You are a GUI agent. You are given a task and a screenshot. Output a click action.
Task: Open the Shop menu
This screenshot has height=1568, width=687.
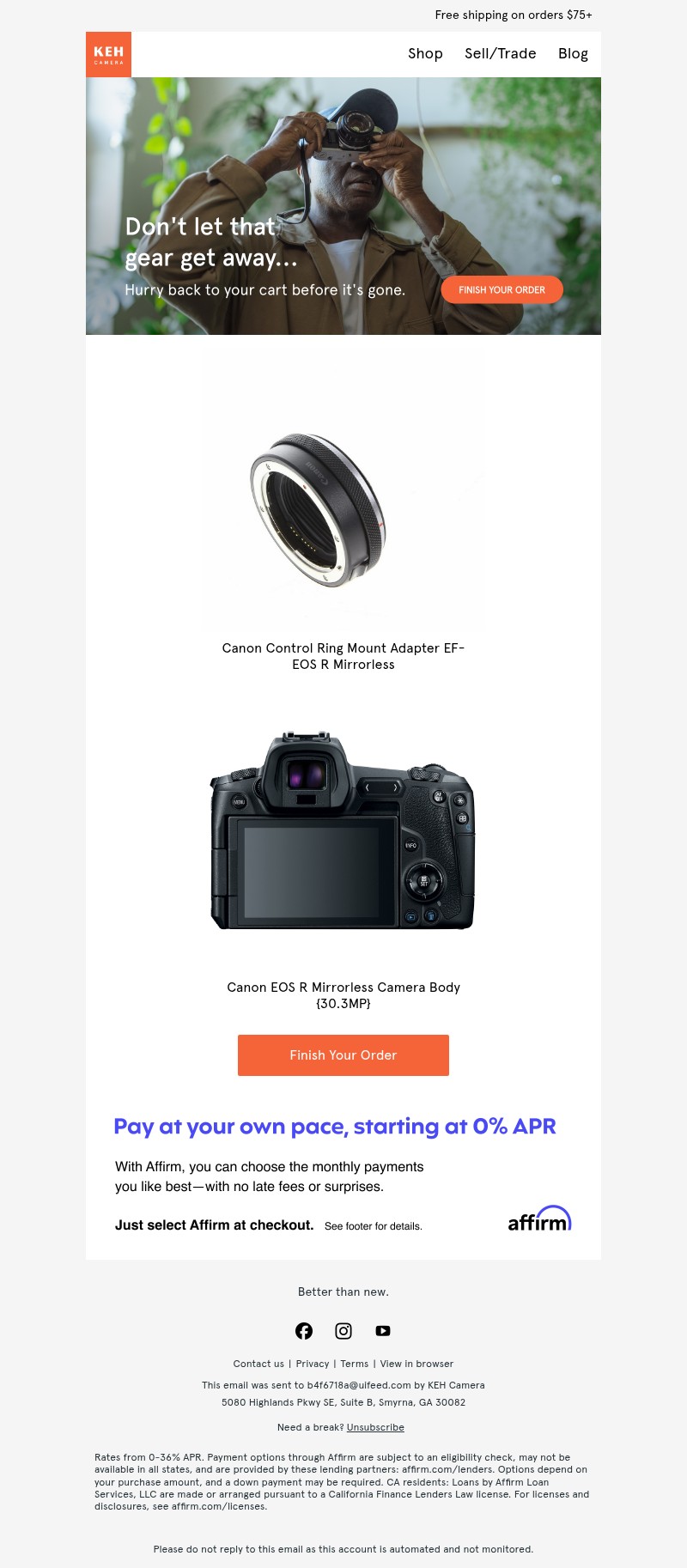(x=425, y=53)
